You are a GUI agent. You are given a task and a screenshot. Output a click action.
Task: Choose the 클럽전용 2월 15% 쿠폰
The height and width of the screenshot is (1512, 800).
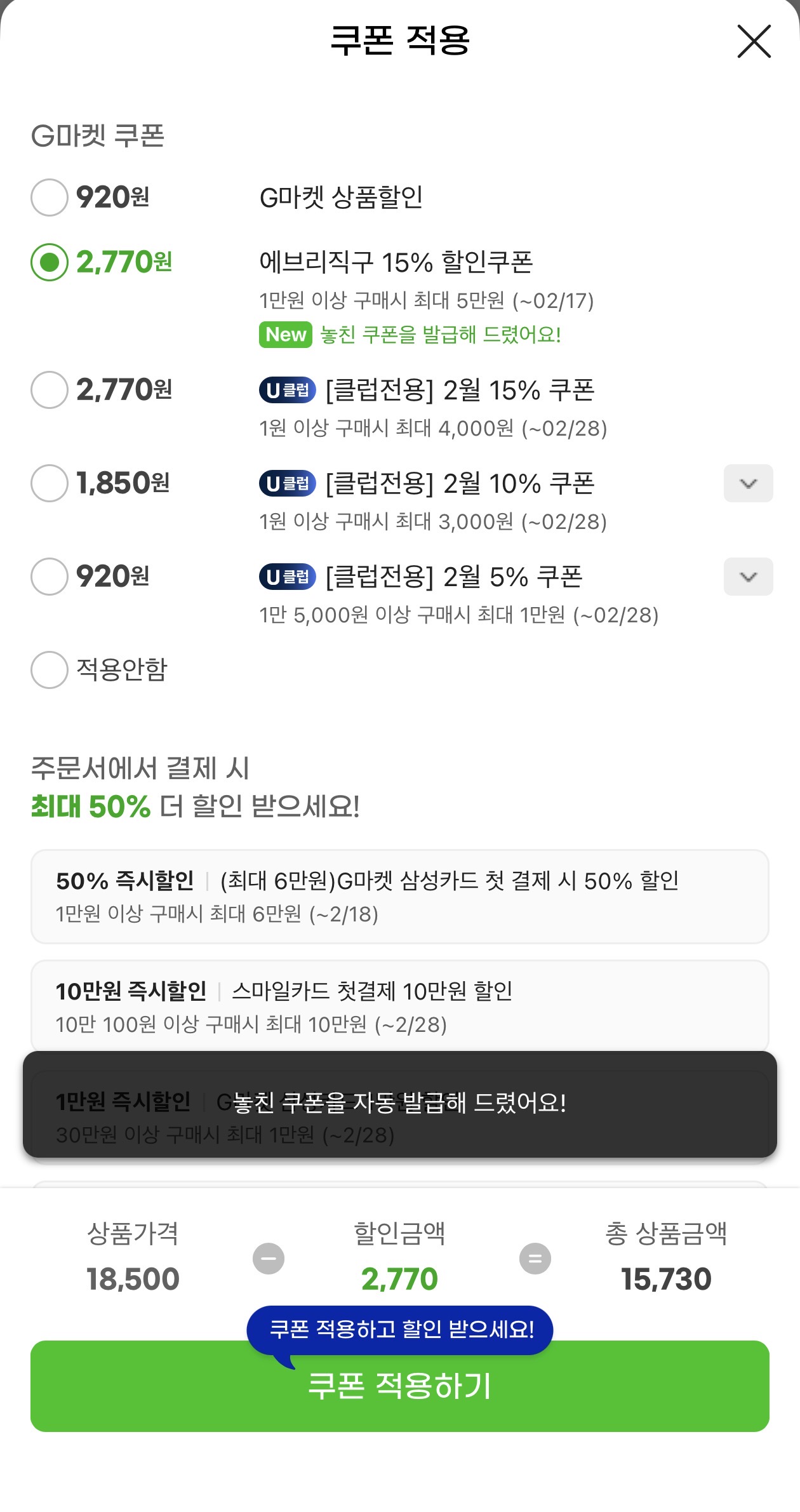pyautogui.click(x=50, y=390)
